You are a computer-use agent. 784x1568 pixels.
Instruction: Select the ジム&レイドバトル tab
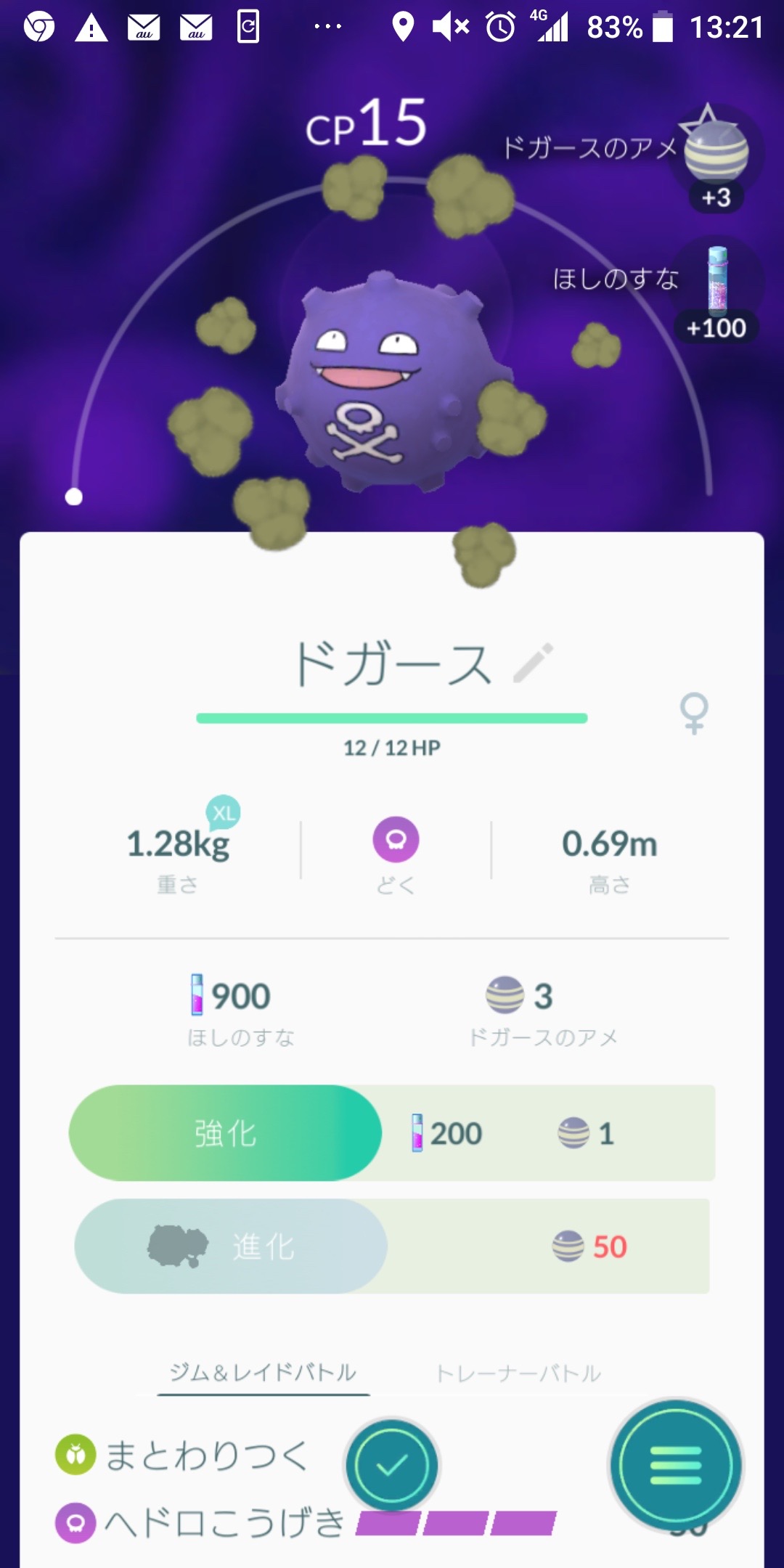[263, 1372]
